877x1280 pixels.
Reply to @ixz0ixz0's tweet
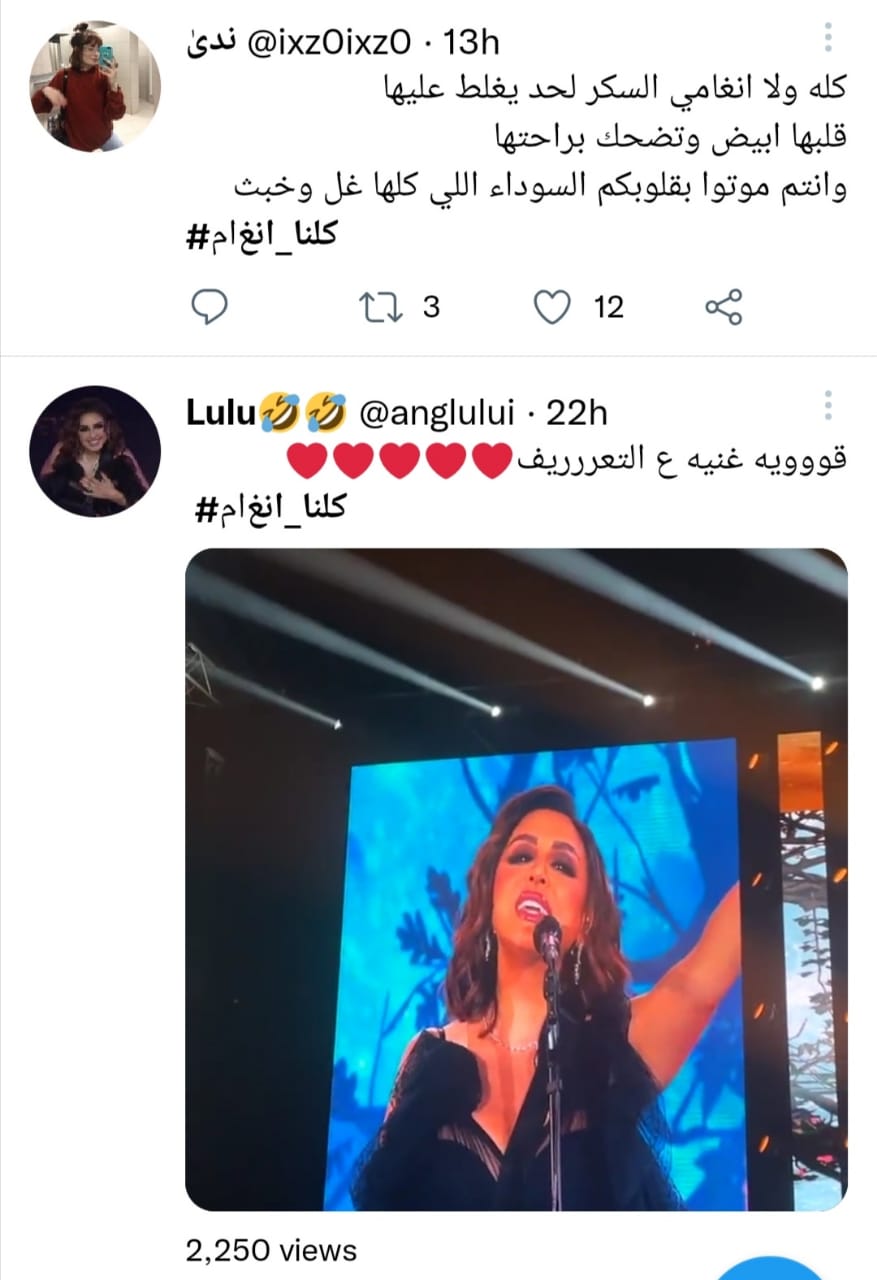[x=210, y=307]
